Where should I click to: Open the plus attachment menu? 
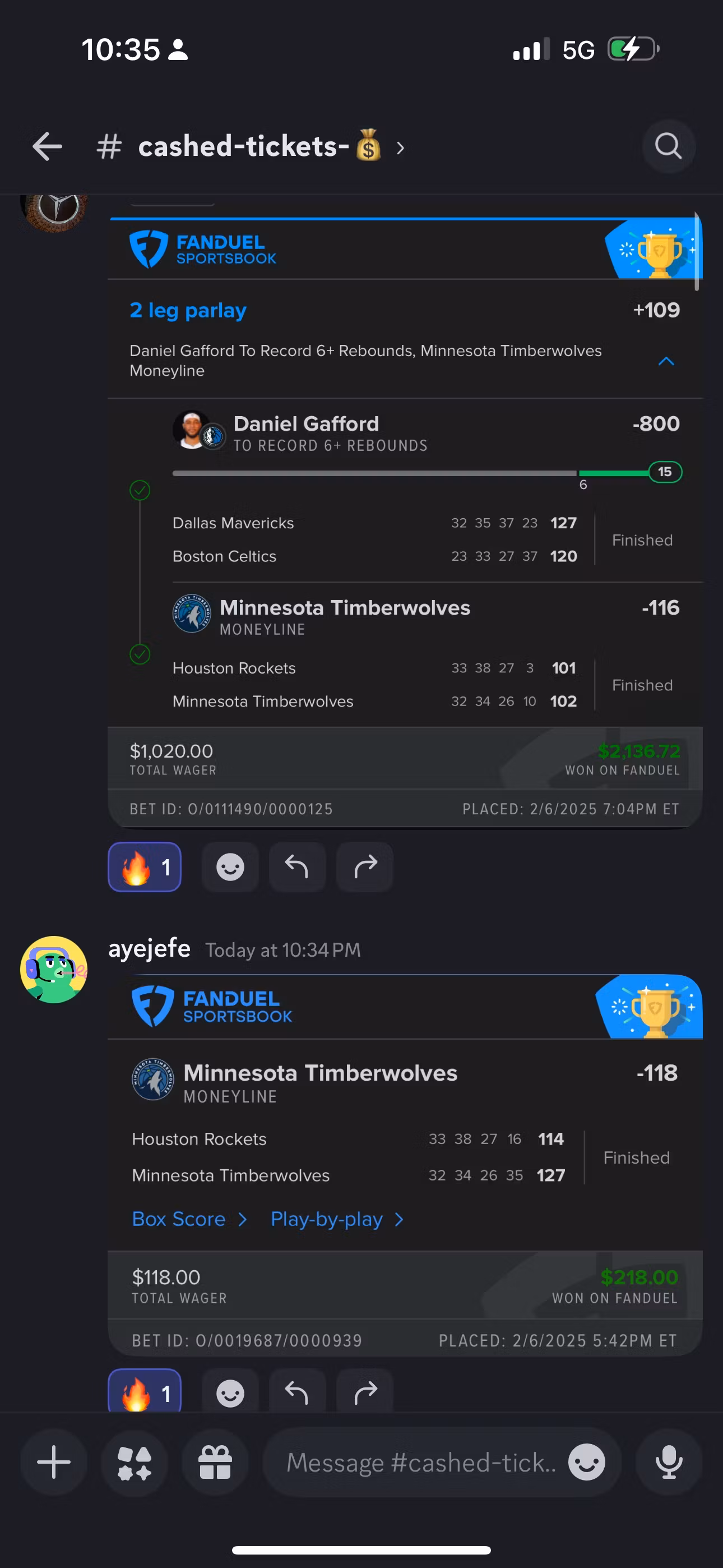(54, 1462)
